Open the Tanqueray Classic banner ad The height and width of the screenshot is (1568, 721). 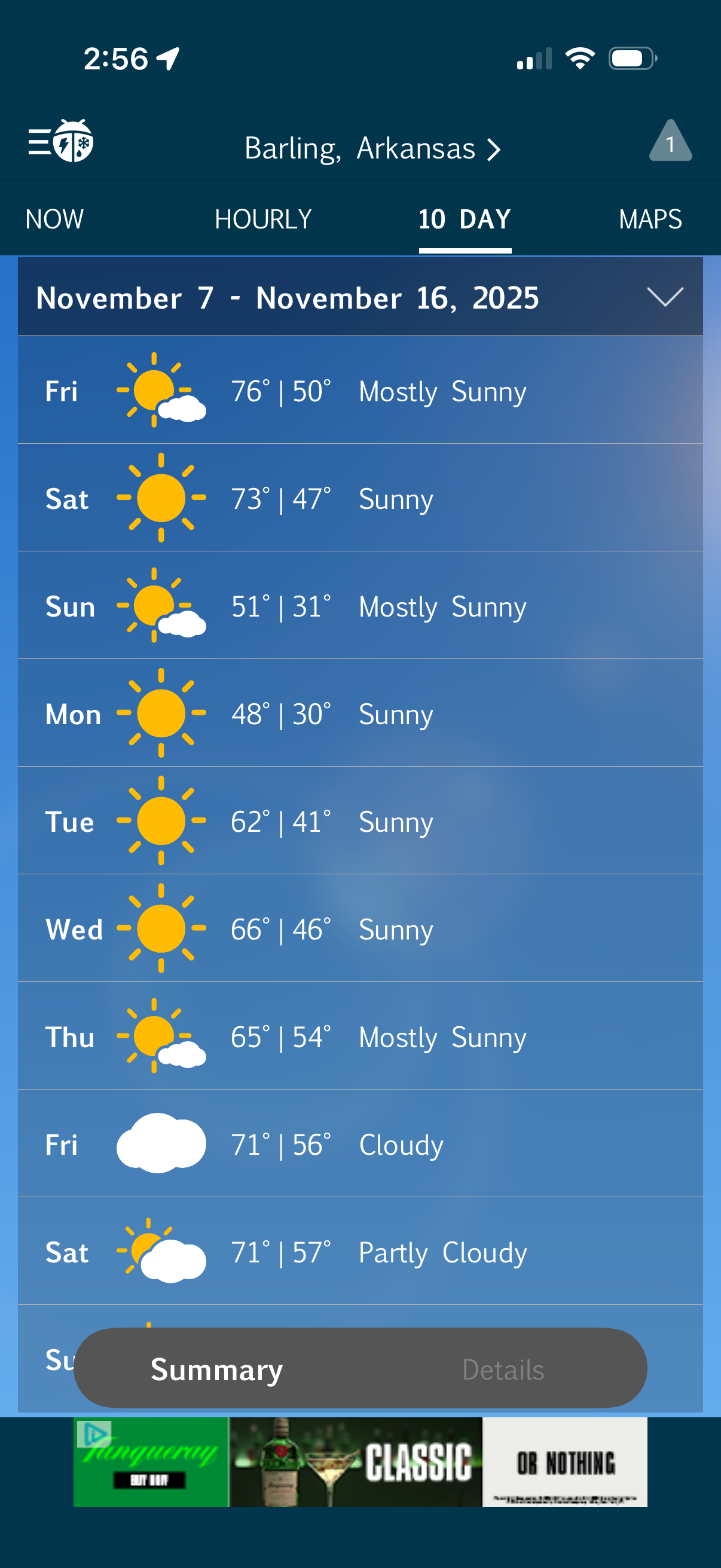[x=360, y=1463]
